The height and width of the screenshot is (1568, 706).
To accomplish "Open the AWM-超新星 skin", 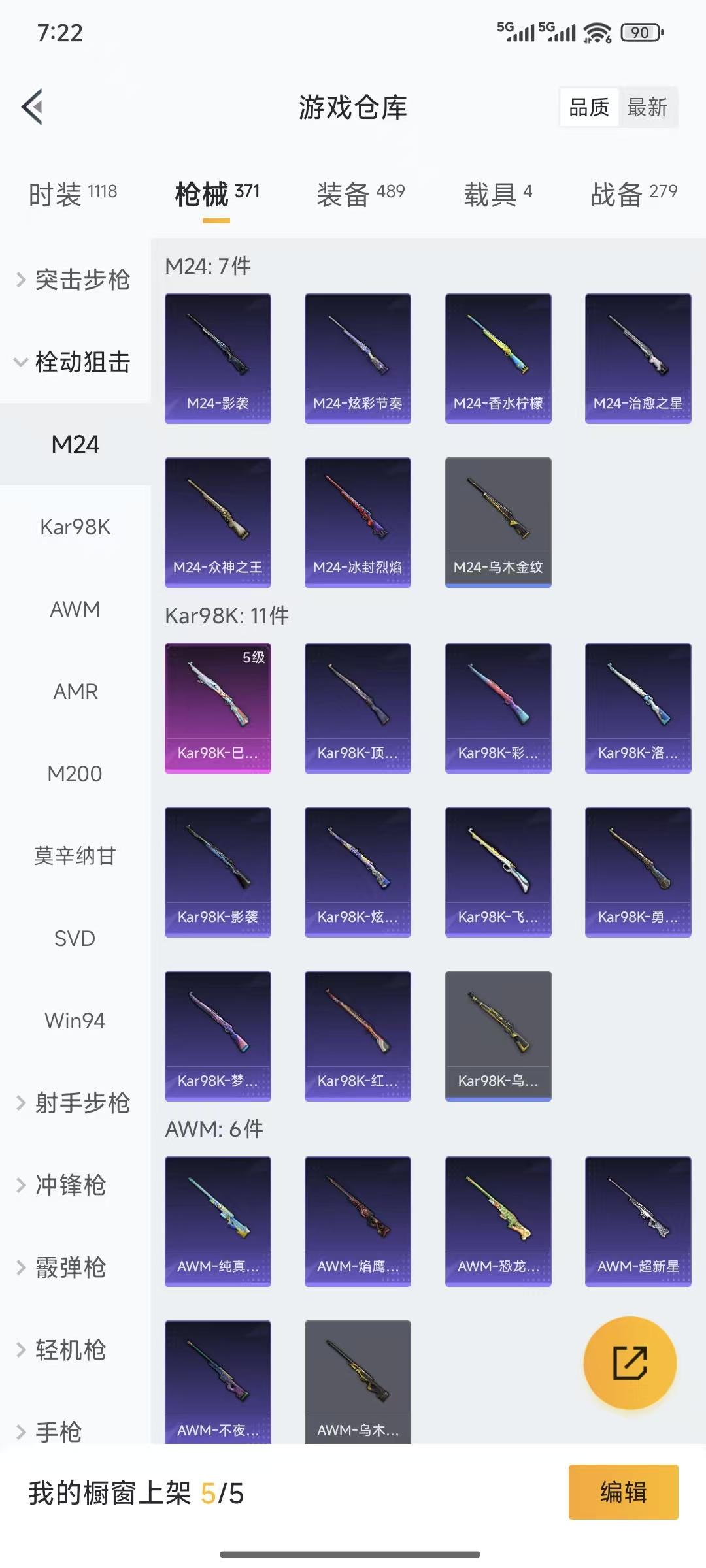I will (638, 1221).
